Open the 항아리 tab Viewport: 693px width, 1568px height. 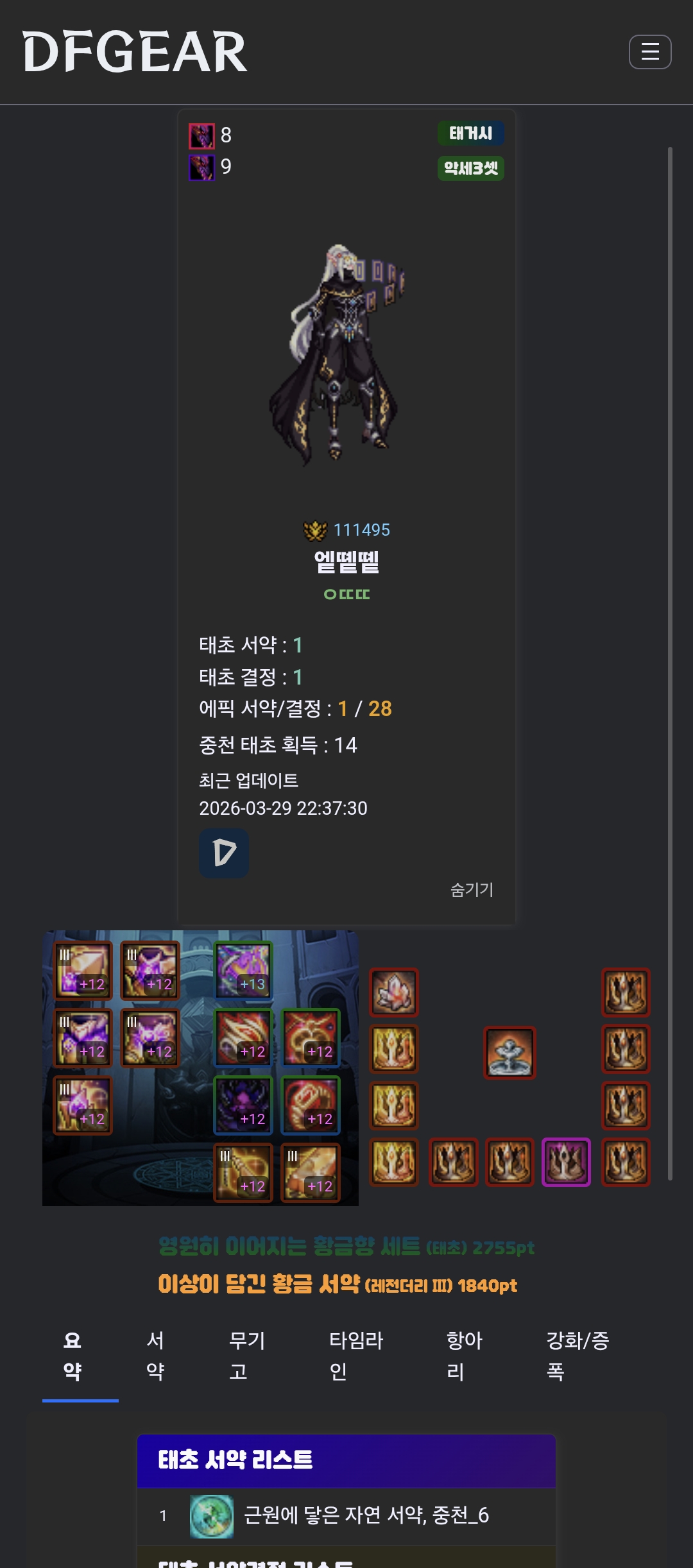pos(463,1355)
